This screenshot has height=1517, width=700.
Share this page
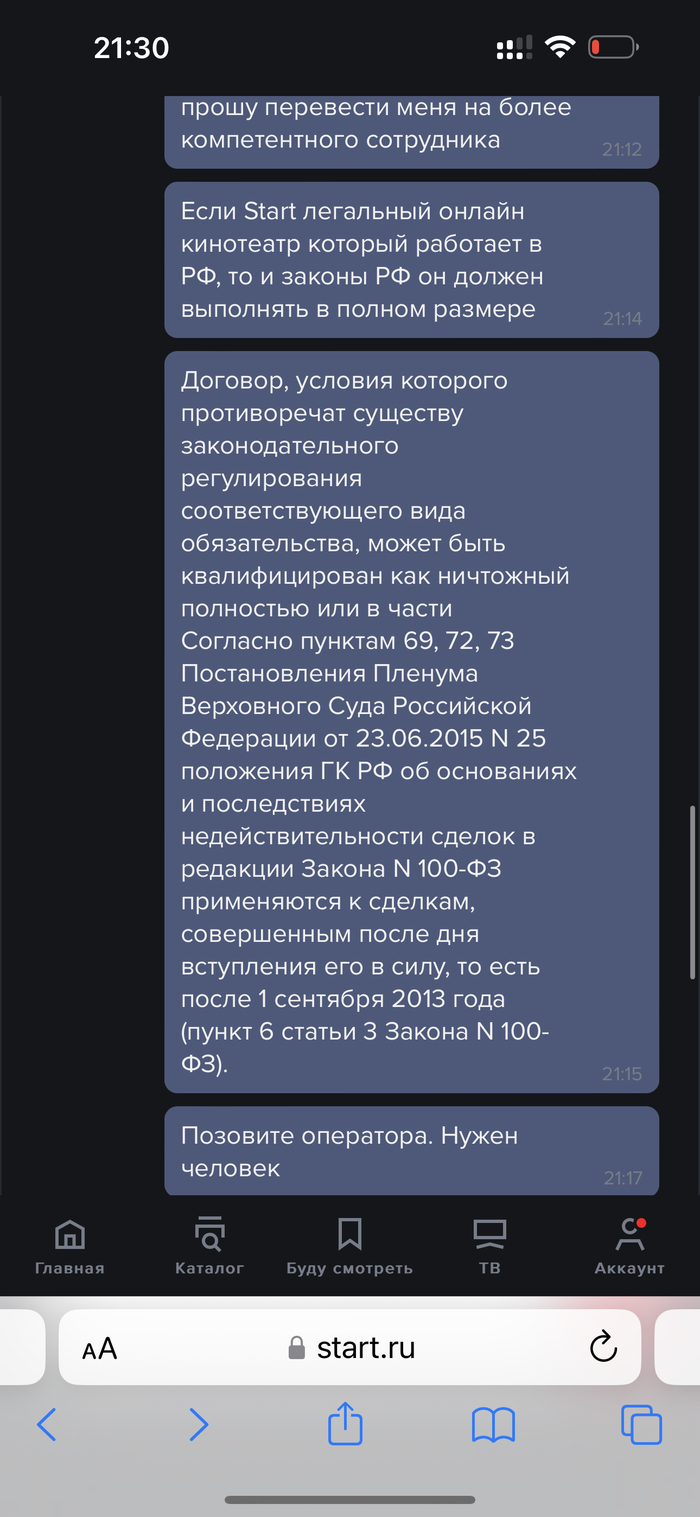(x=345, y=1422)
